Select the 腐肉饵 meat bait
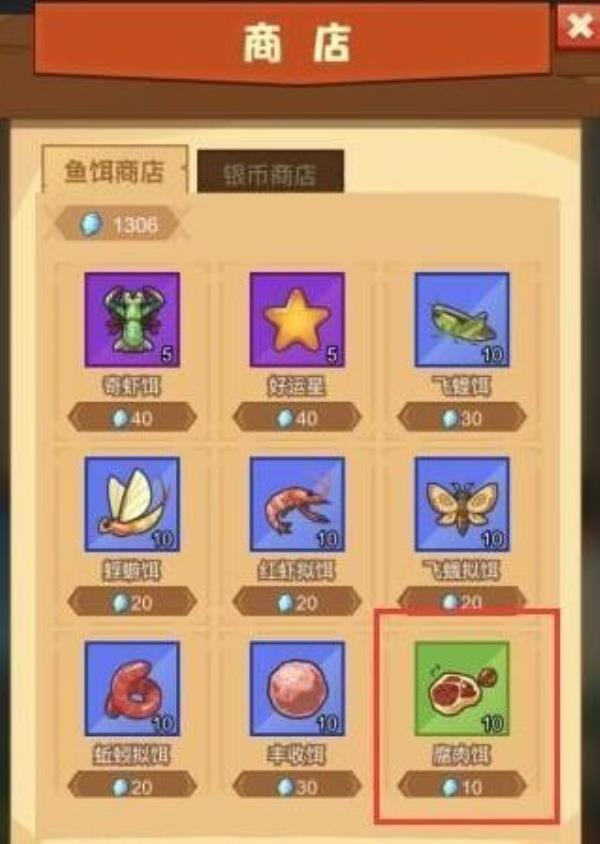Image resolution: width=600 pixels, height=844 pixels. 462,689
